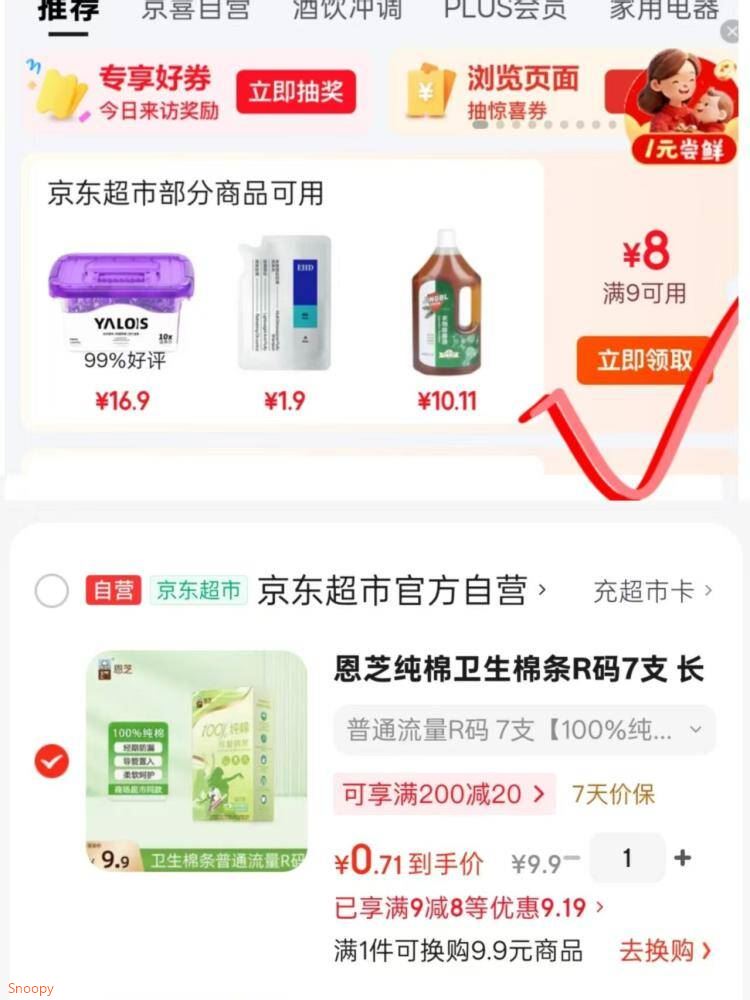This screenshot has height=1000, width=750.
Task: Switch to the PLUS会员 tab
Action: point(505,10)
